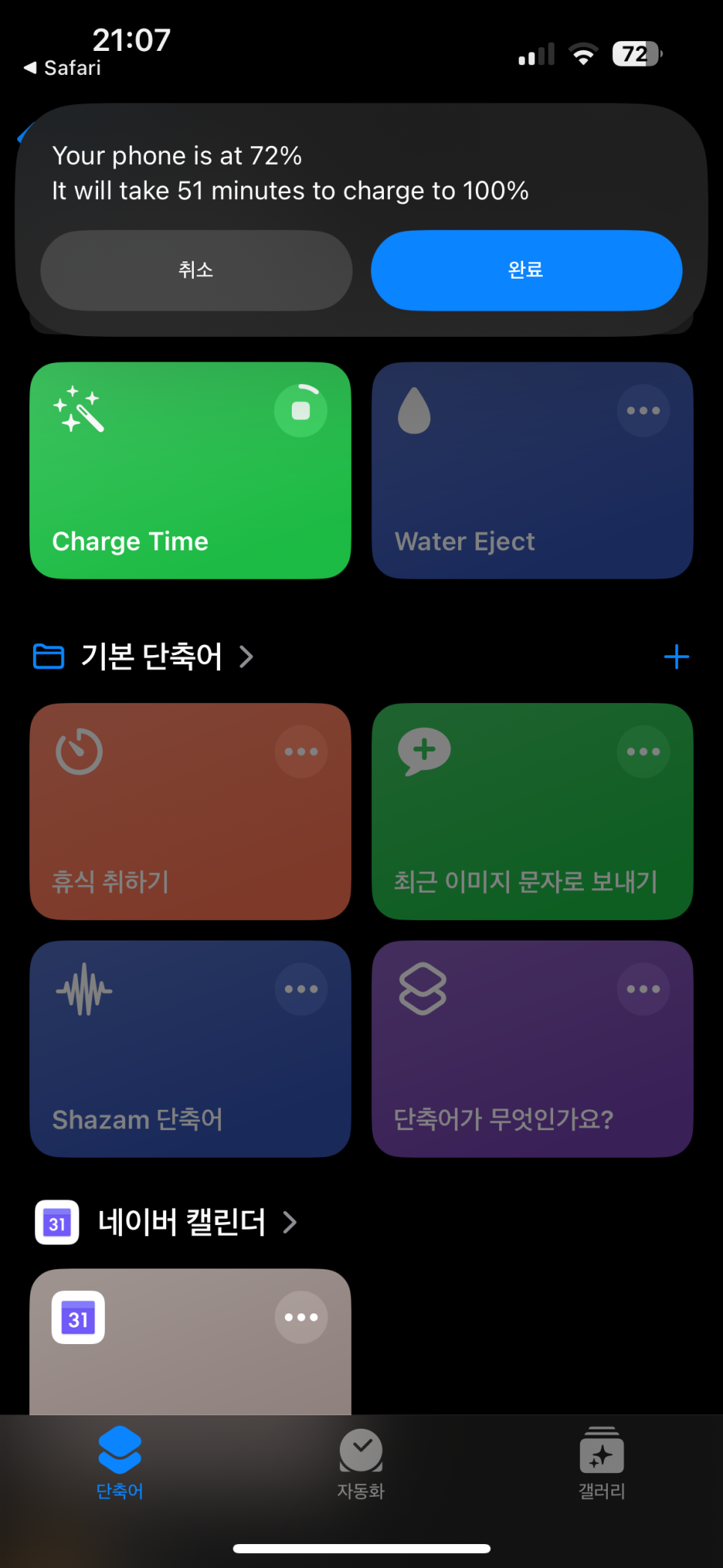The height and width of the screenshot is (1568, 723).
Task: Stop the running Charge Time shortcut
Action: click(x=301, y=410)
